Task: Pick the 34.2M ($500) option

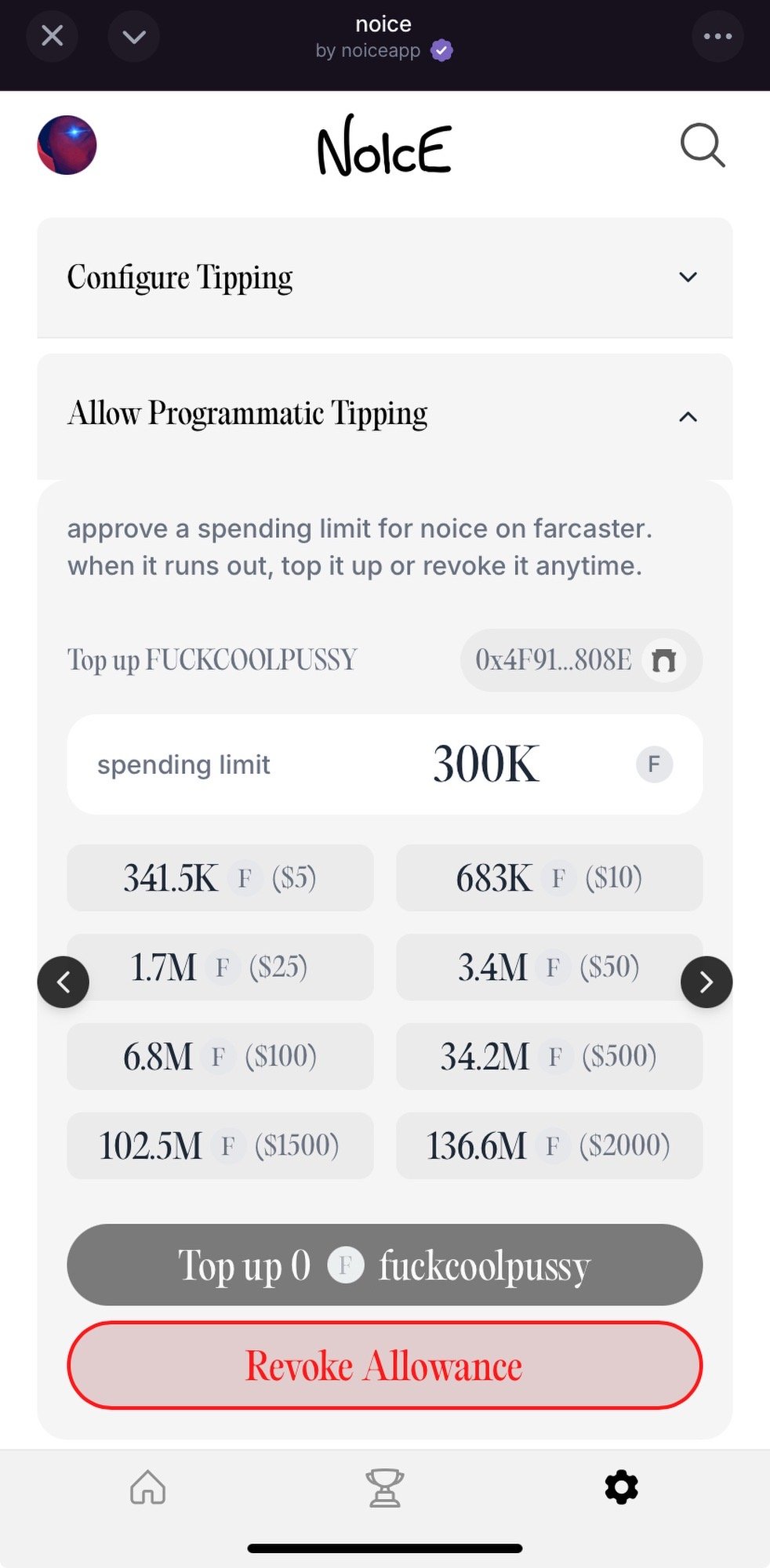Action: tap(550, 1056)
